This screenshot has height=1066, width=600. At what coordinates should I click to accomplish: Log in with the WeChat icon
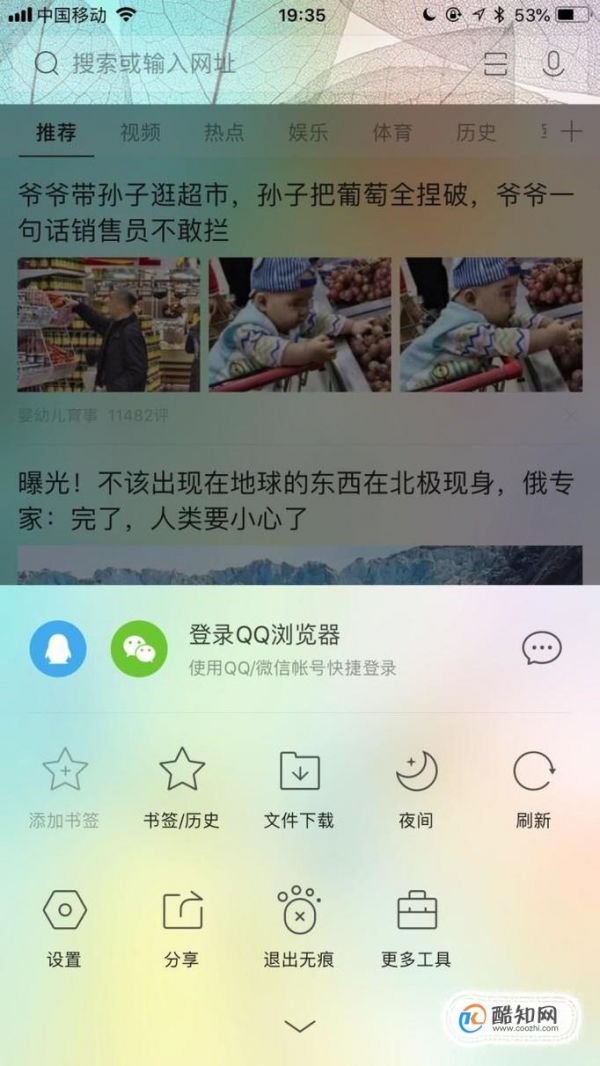tap(139, 649)
